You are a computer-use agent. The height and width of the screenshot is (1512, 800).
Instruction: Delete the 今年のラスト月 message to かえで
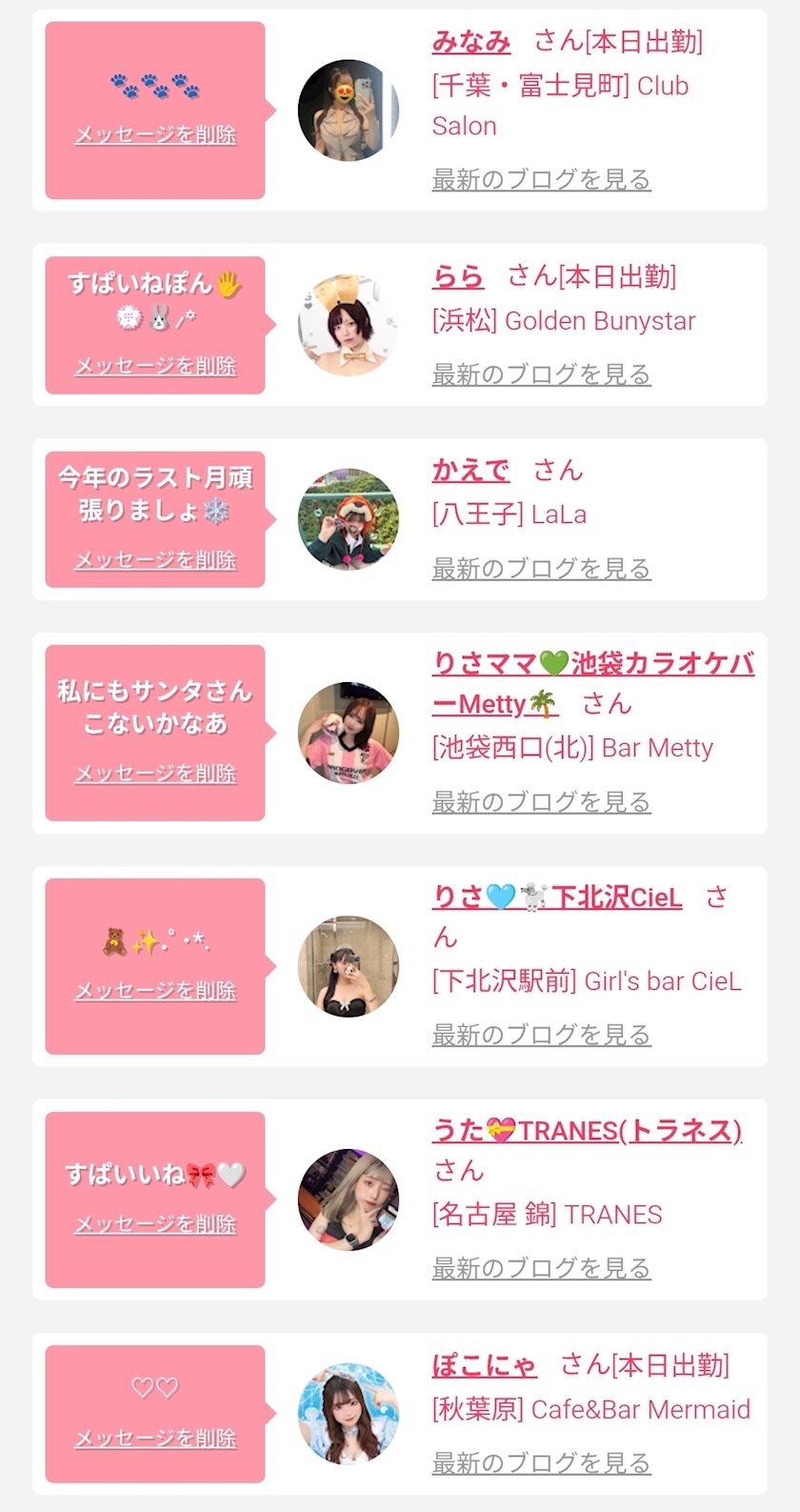[x=155, y=560]
